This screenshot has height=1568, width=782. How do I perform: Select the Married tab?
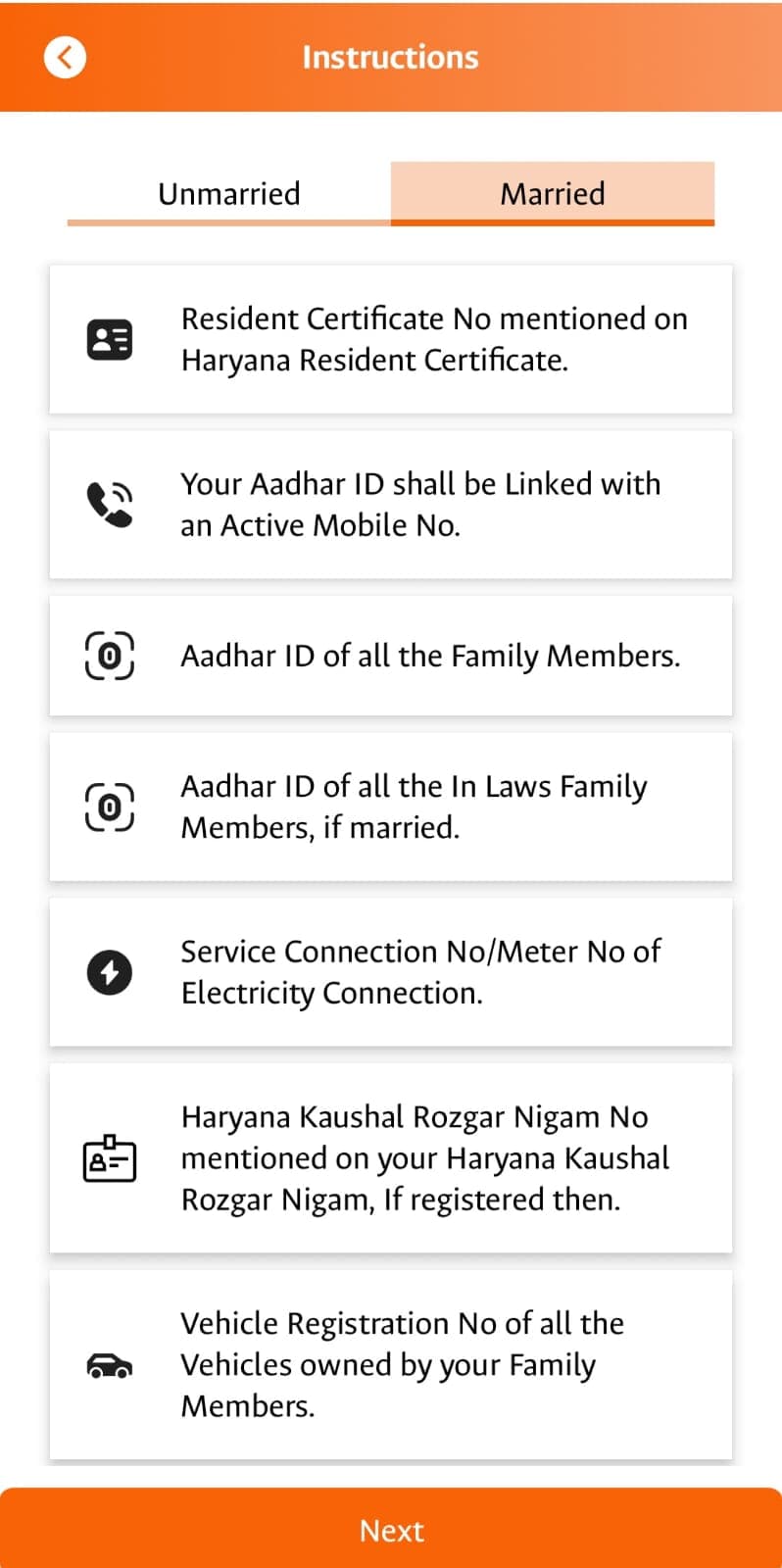553,193
